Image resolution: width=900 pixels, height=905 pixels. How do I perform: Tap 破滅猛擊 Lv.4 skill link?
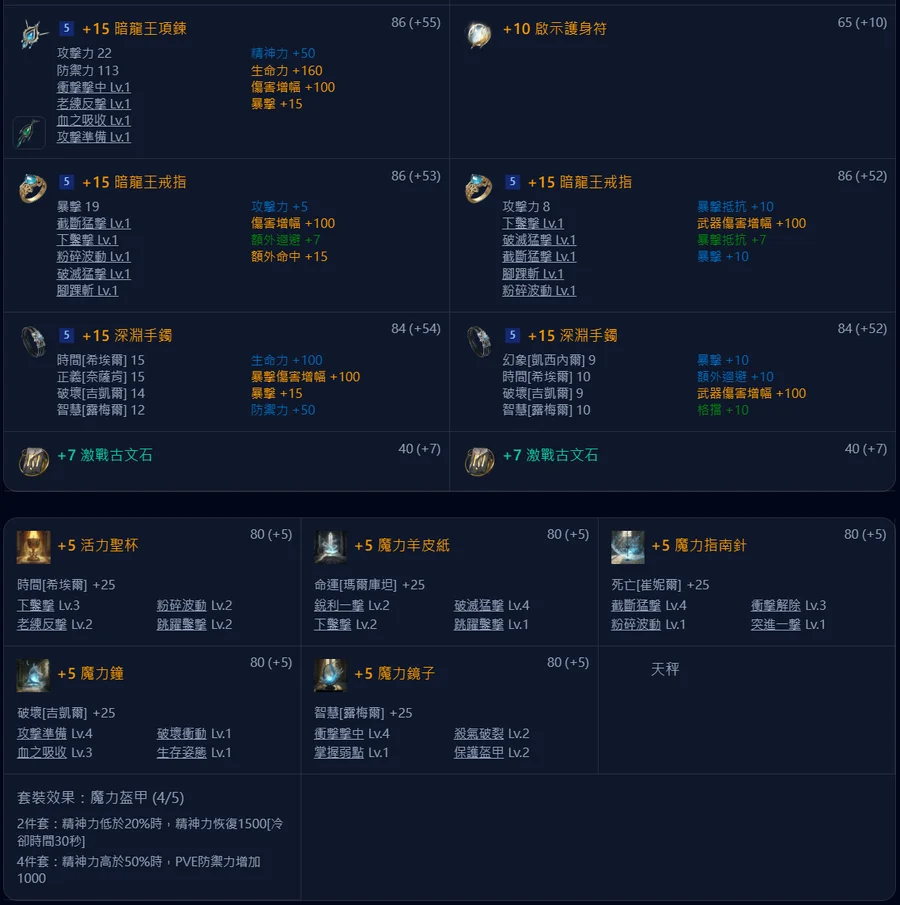491,605
